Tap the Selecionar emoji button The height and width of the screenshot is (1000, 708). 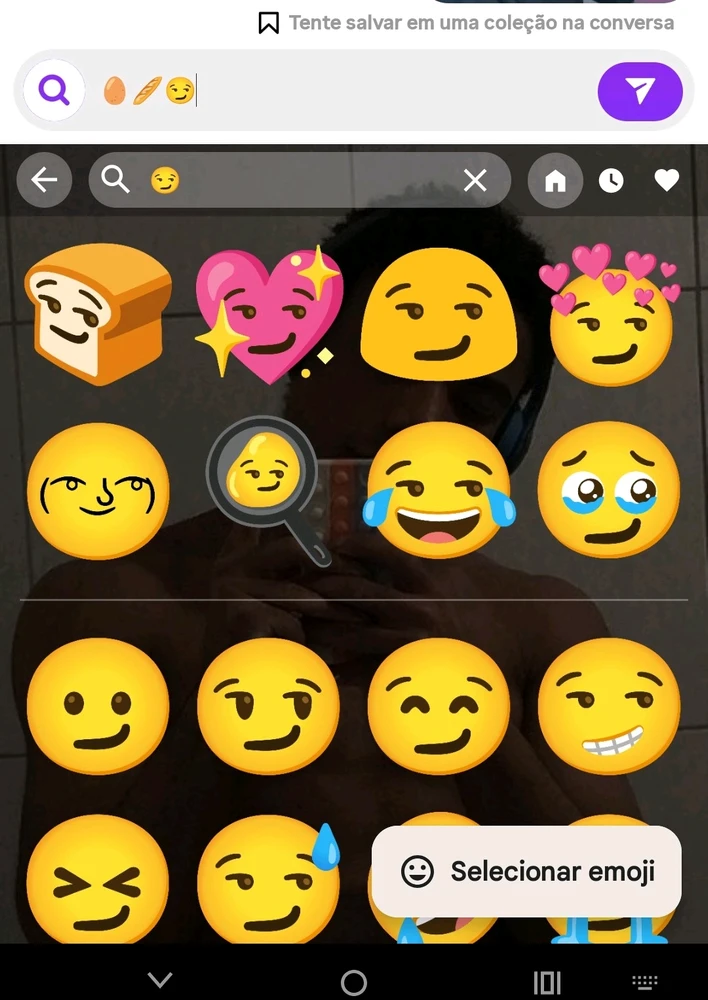pyautogui.click(x=527, y=871)
